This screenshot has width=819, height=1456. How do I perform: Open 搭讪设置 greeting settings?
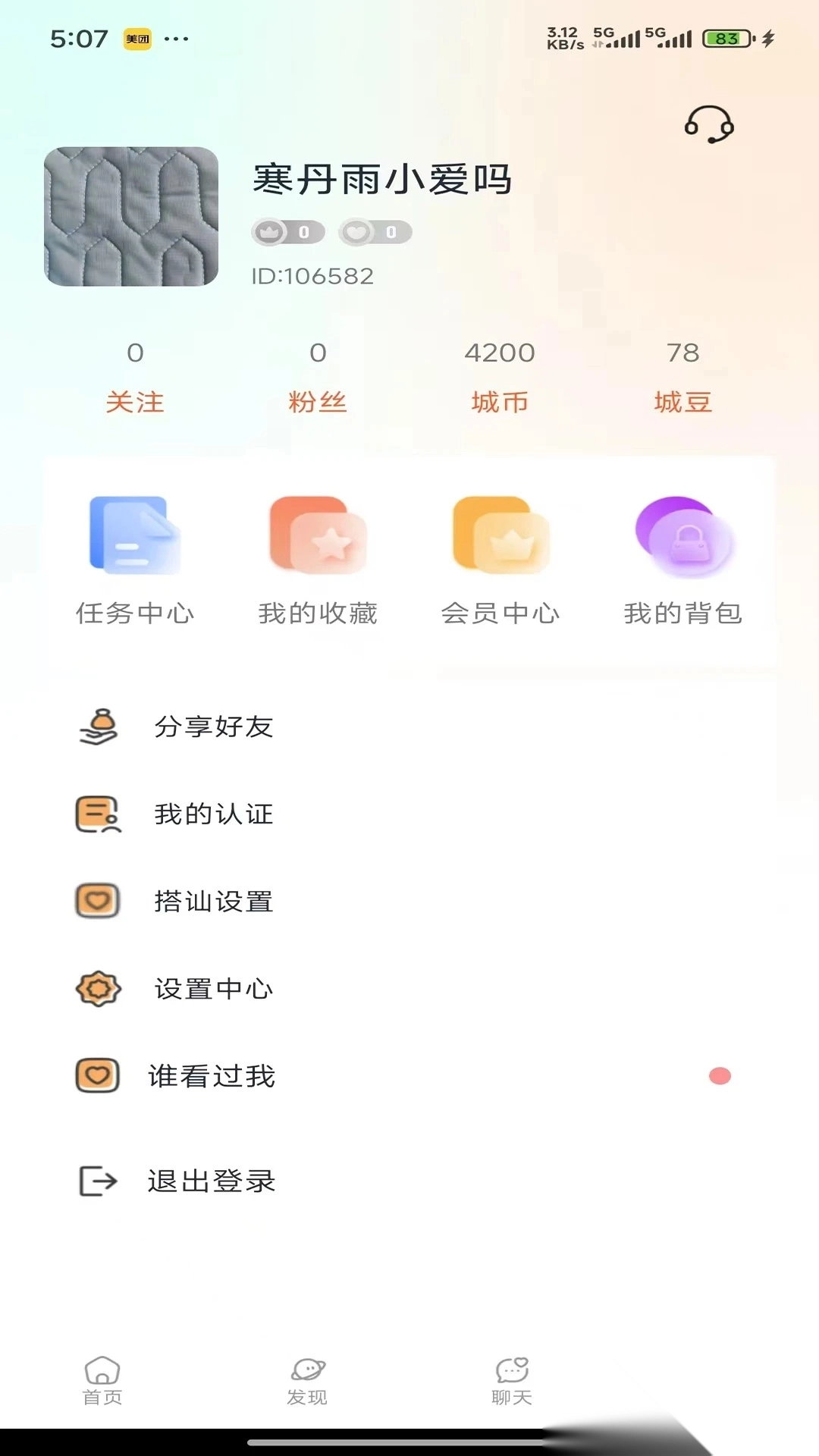coord(214,901)
